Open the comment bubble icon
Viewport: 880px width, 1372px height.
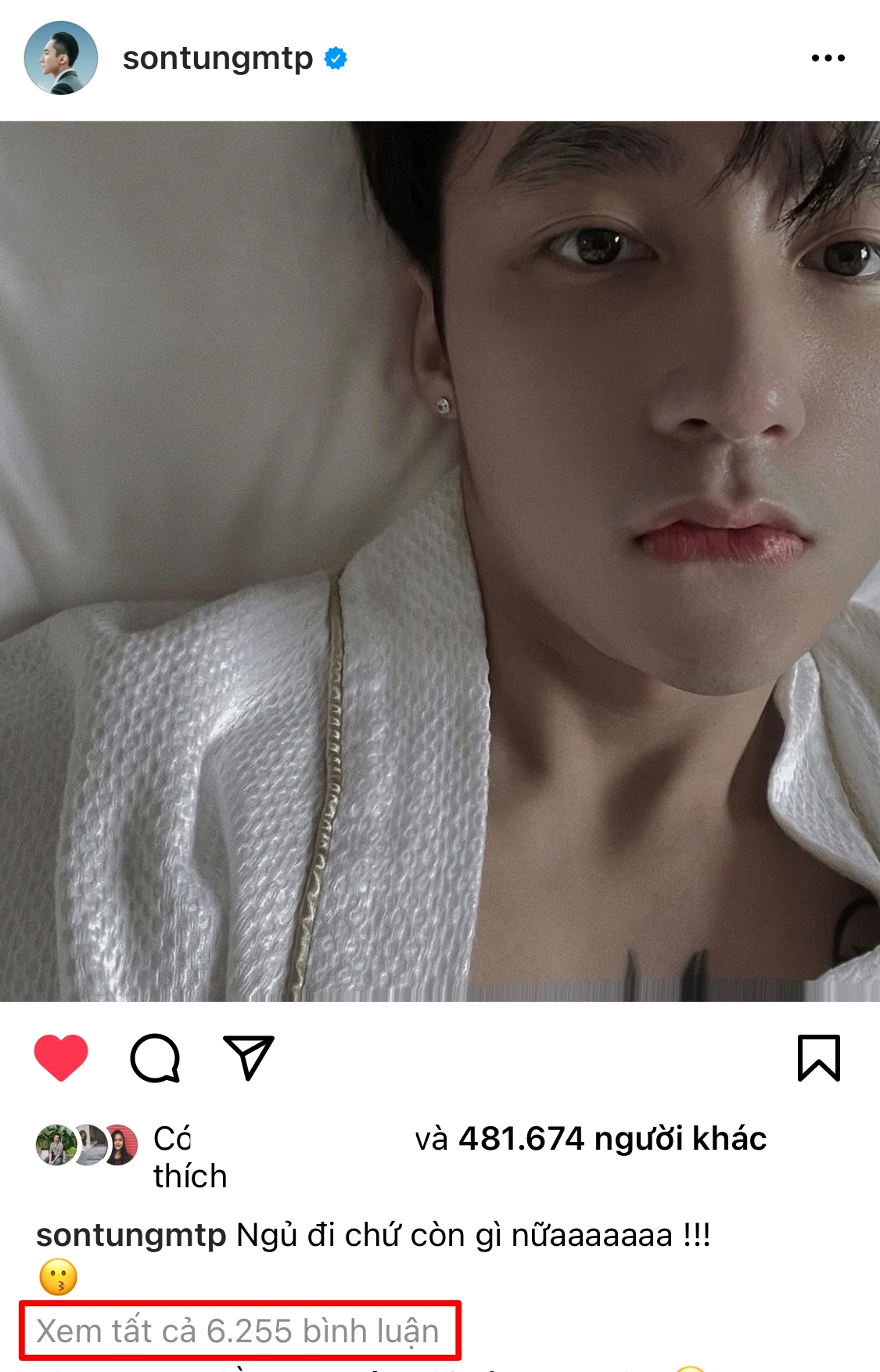coord(155,1058)
